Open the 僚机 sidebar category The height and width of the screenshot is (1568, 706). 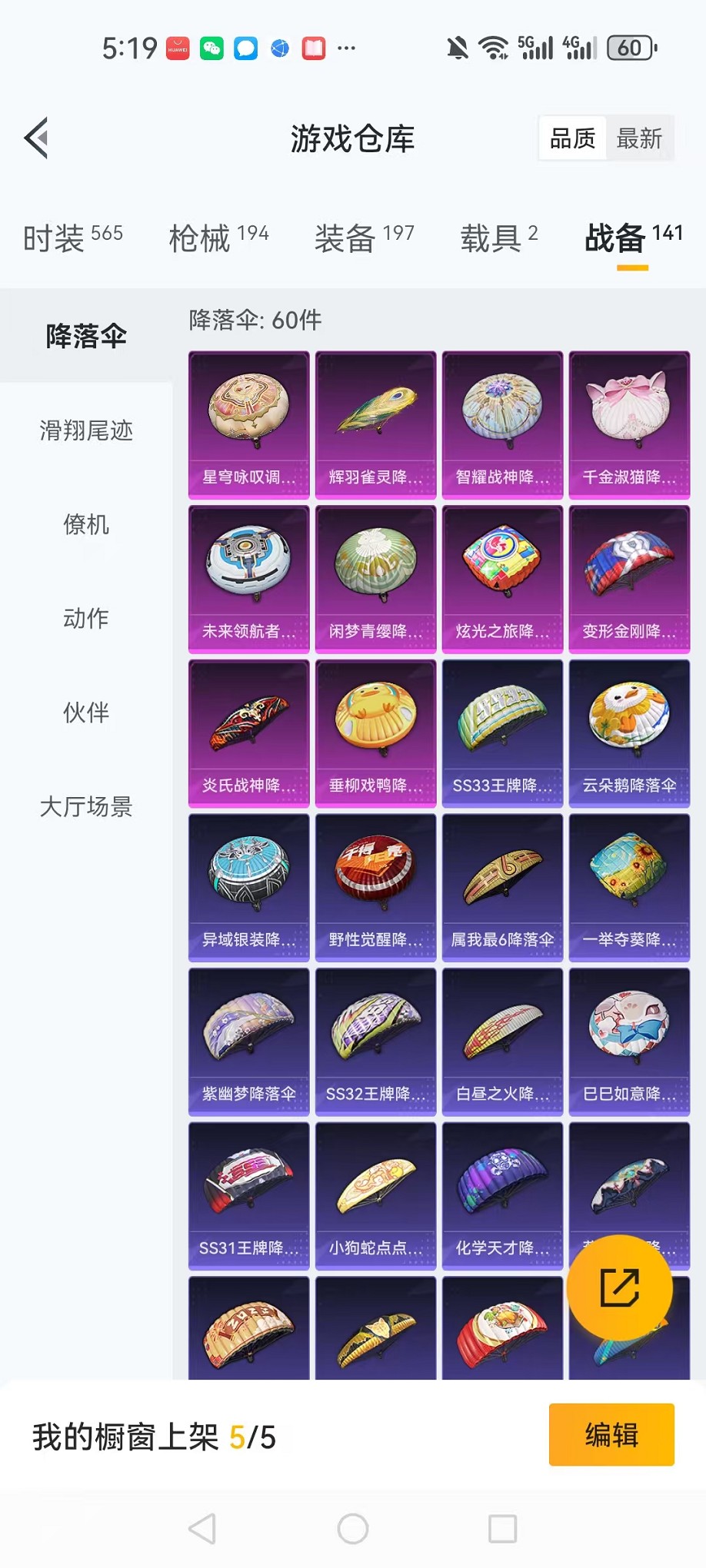(87, 527)
